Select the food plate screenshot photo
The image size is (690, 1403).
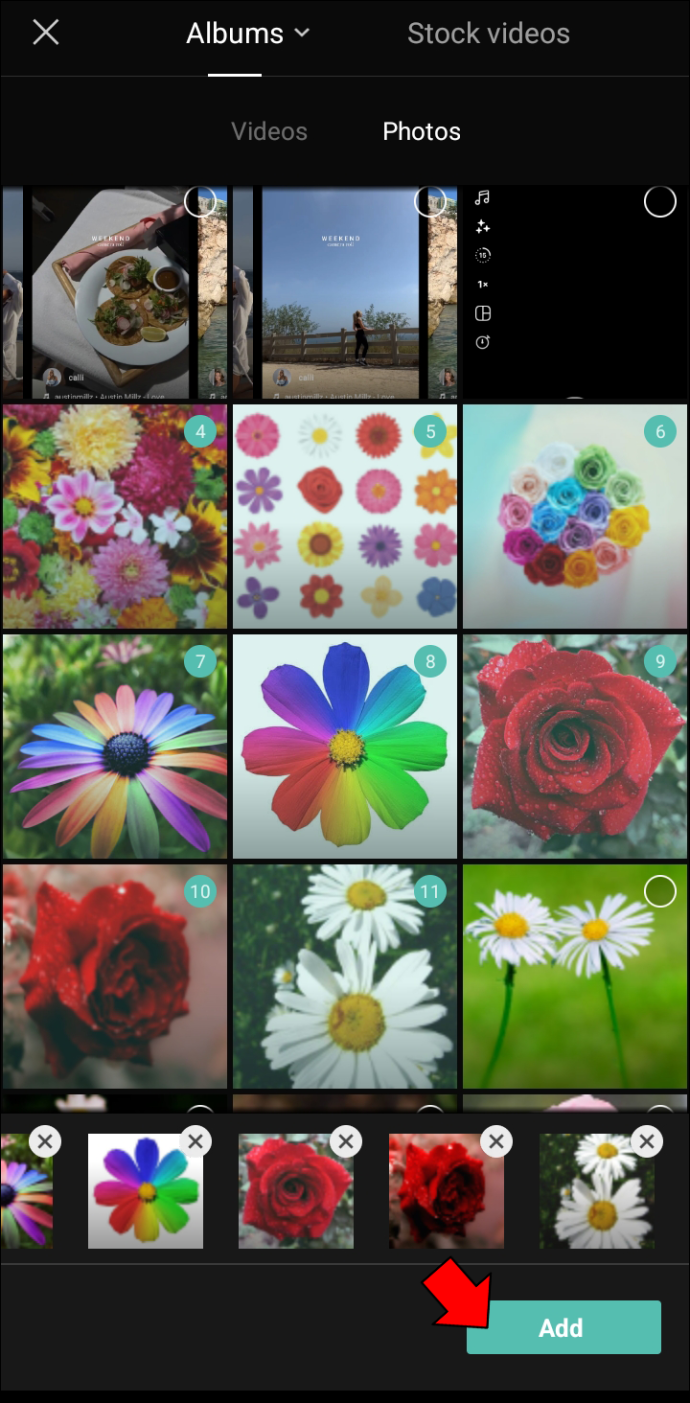point(200,202)
